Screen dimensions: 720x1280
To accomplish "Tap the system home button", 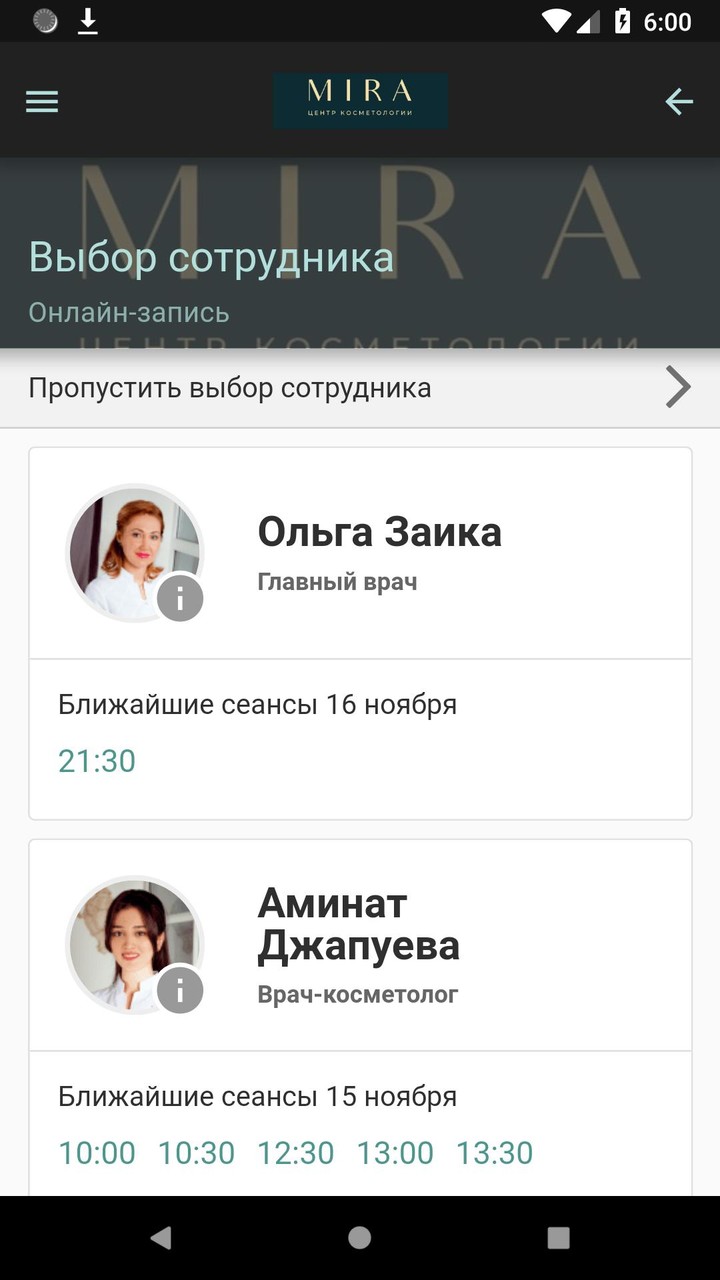I will coord(360,1238).
